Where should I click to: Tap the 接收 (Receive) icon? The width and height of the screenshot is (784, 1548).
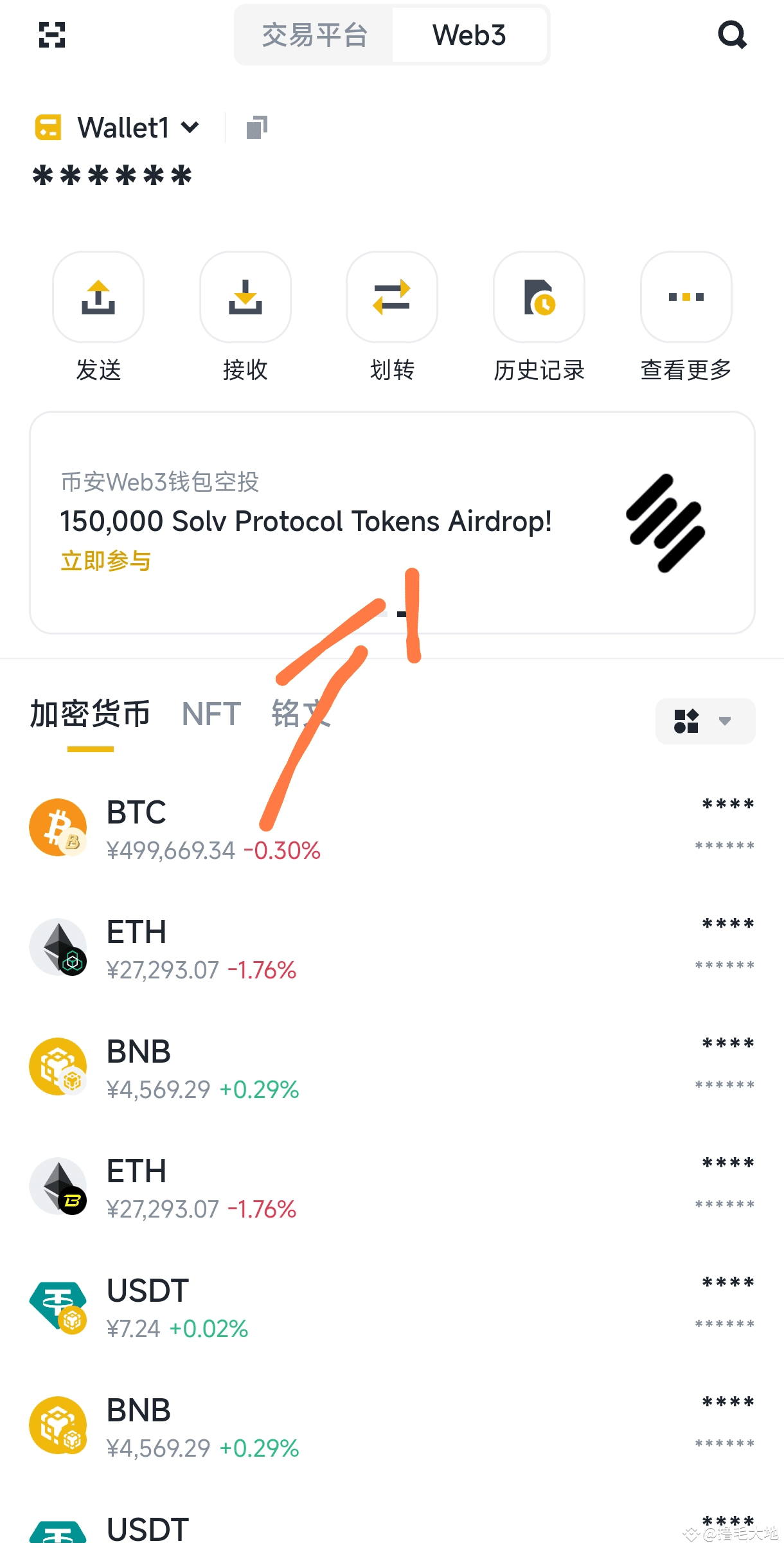(x=245, y=296)
